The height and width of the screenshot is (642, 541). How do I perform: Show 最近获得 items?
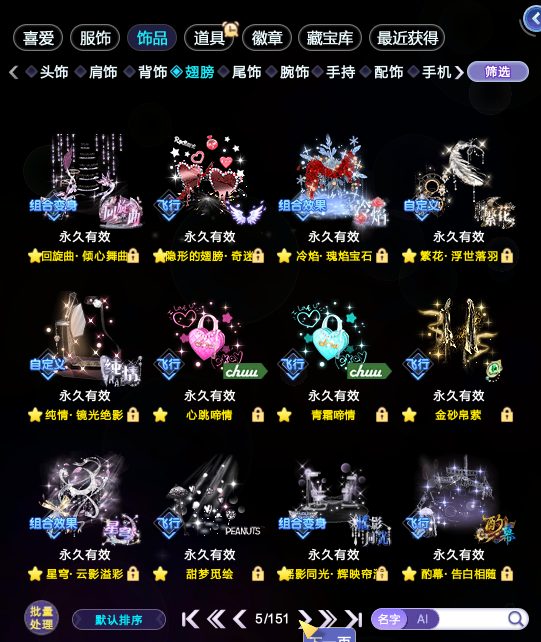click(x=407, y=38)
